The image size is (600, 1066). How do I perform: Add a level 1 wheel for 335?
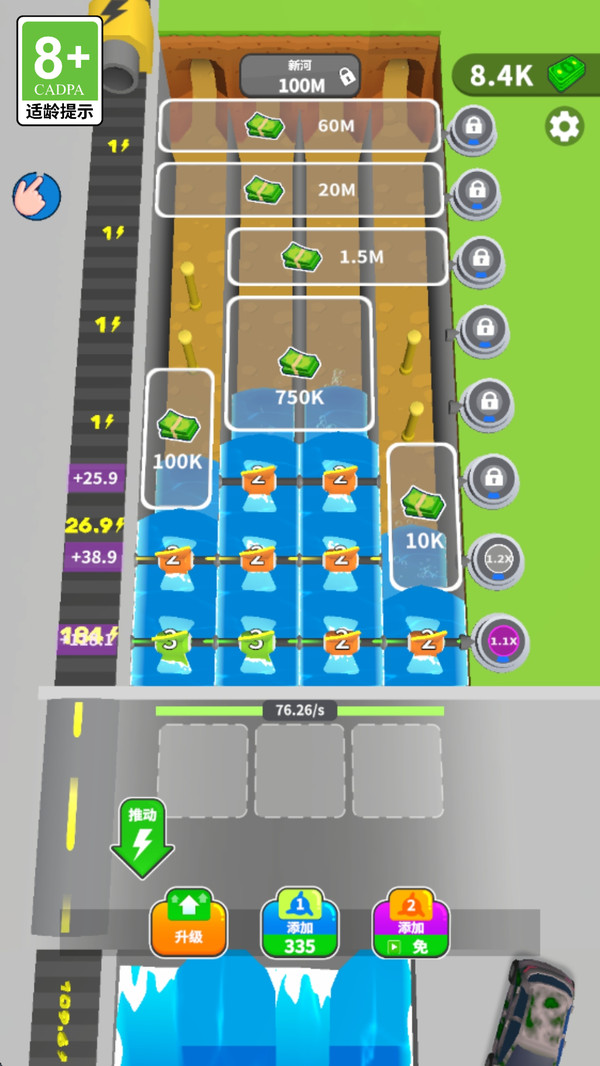[x=300, y=926]
